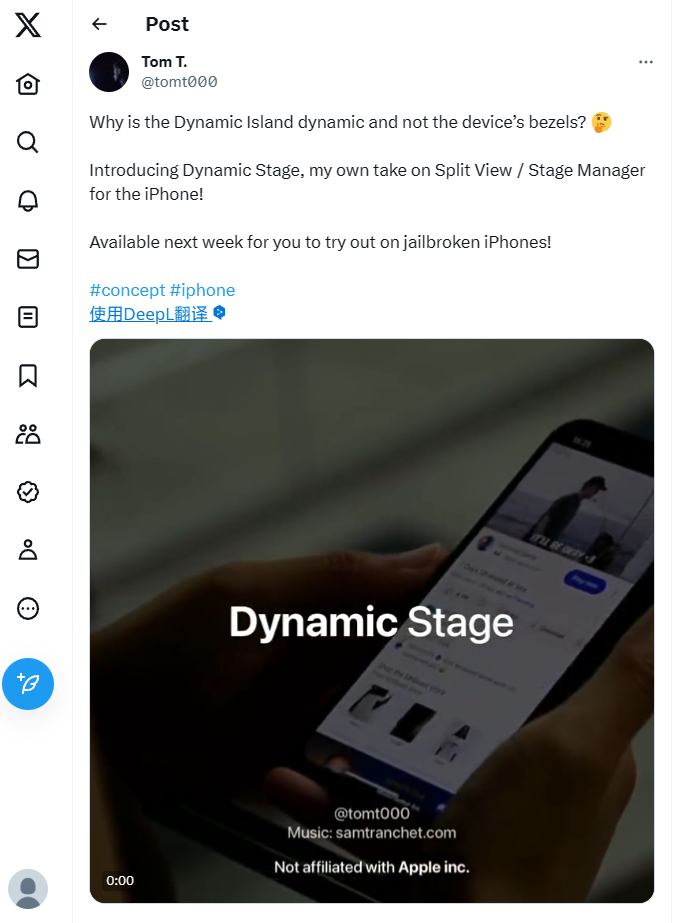Screen dimensions: 700x923
Task: Open the Communities page
Action: (x=28, y=433)
